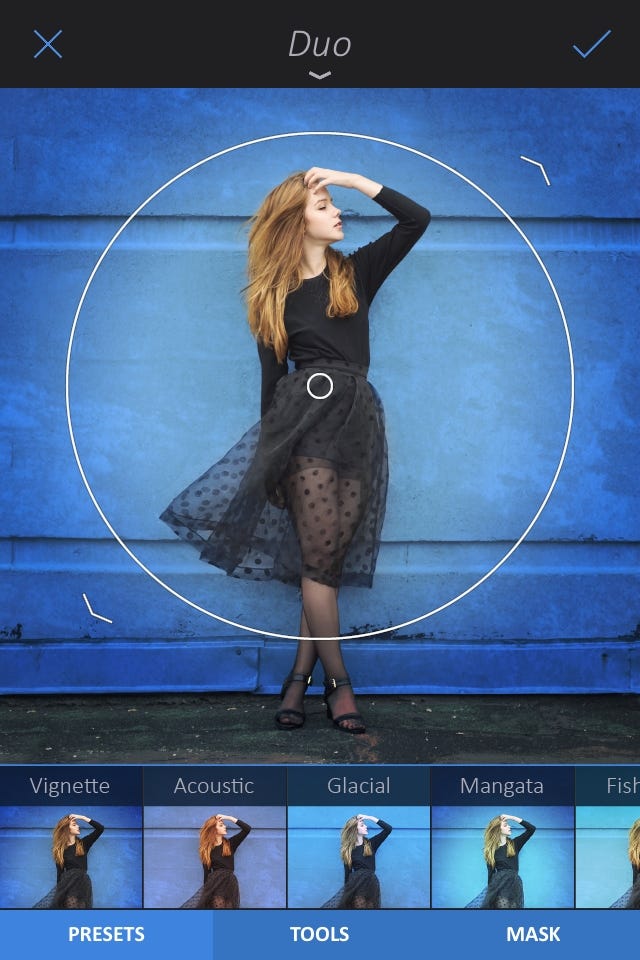
Task: Open the Tools tab
Action: (x=319, y=935)
